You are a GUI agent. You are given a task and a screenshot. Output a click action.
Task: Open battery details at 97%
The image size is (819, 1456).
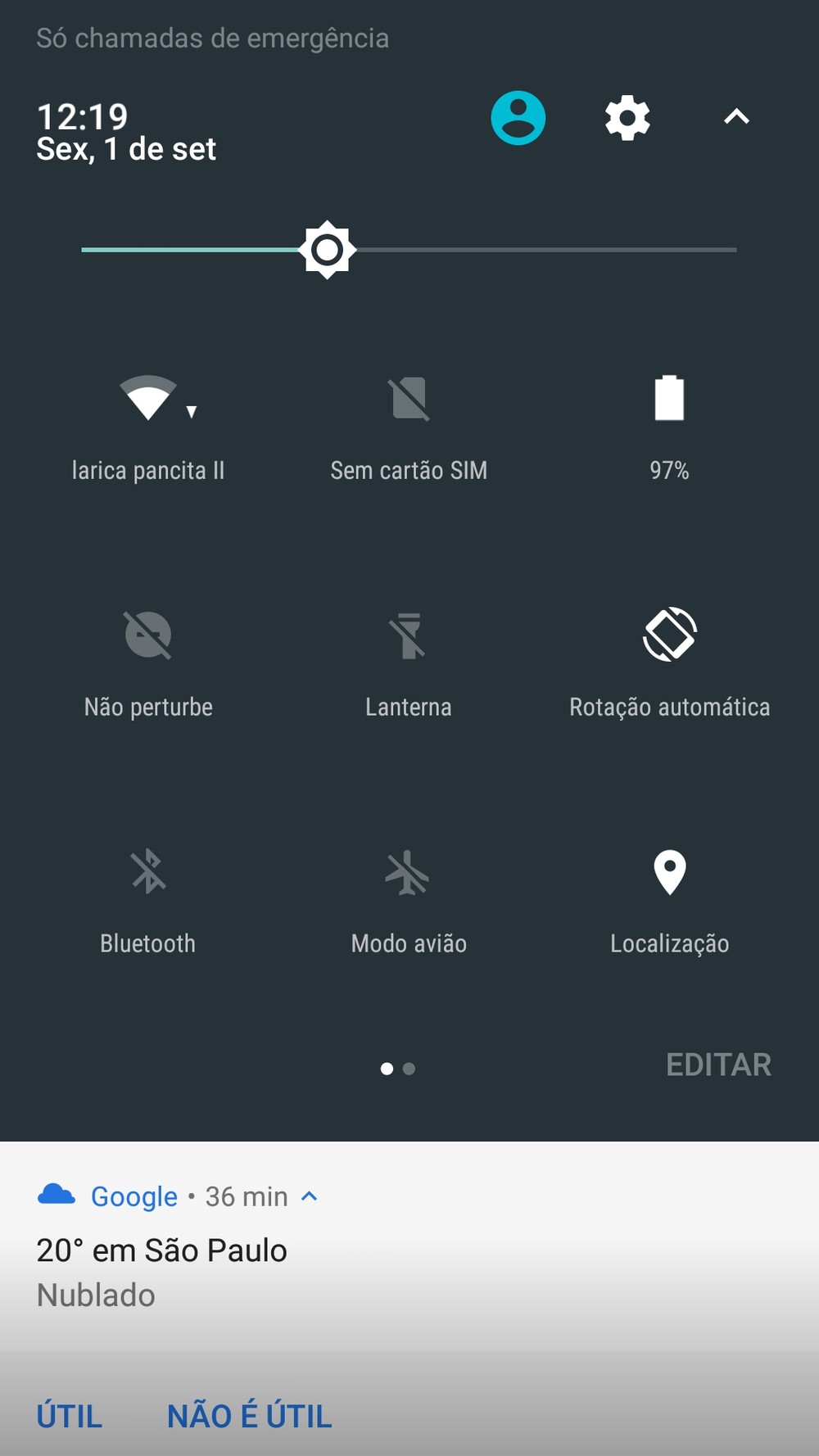669,399
